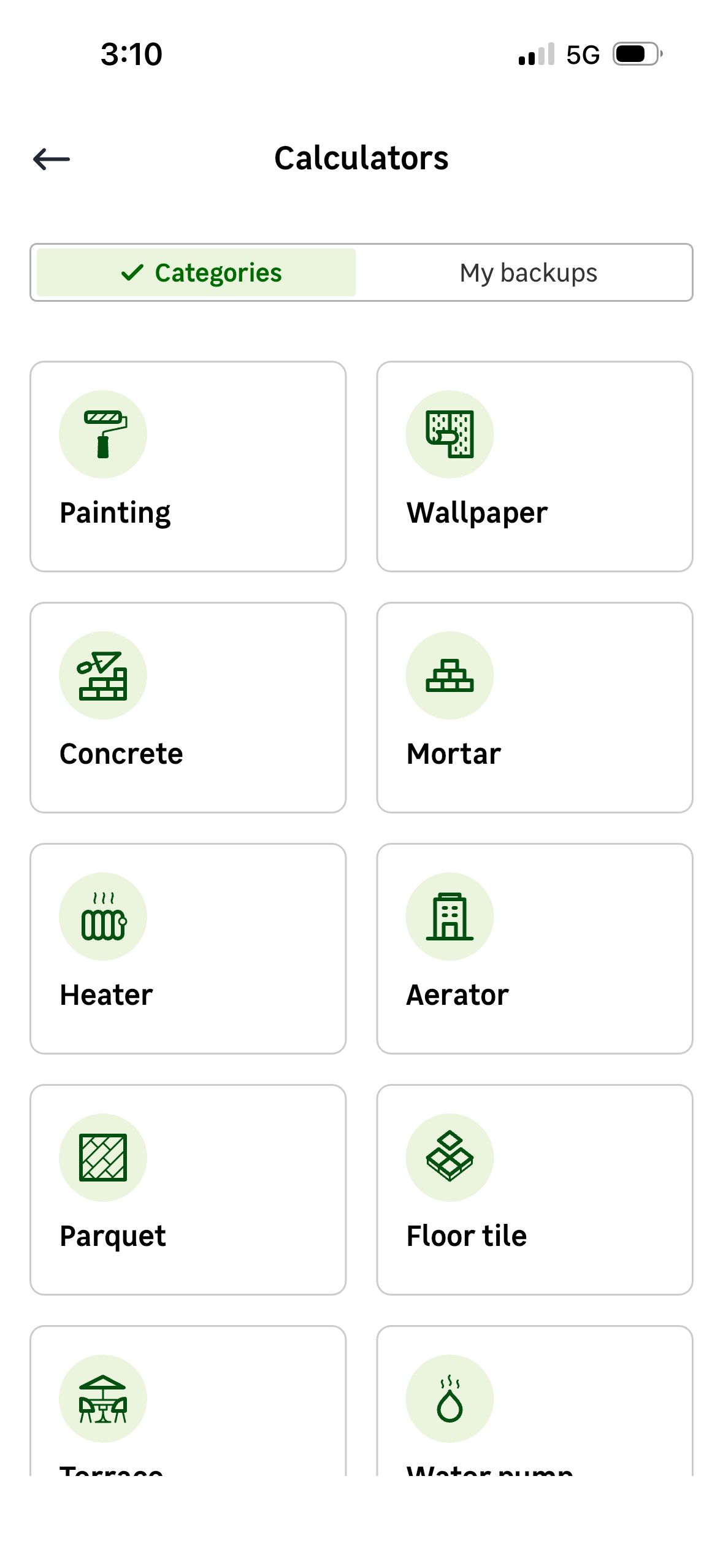Open the Painting calculator
Viewport: 723px width, 1568px height.
click(x=188, y=466)
